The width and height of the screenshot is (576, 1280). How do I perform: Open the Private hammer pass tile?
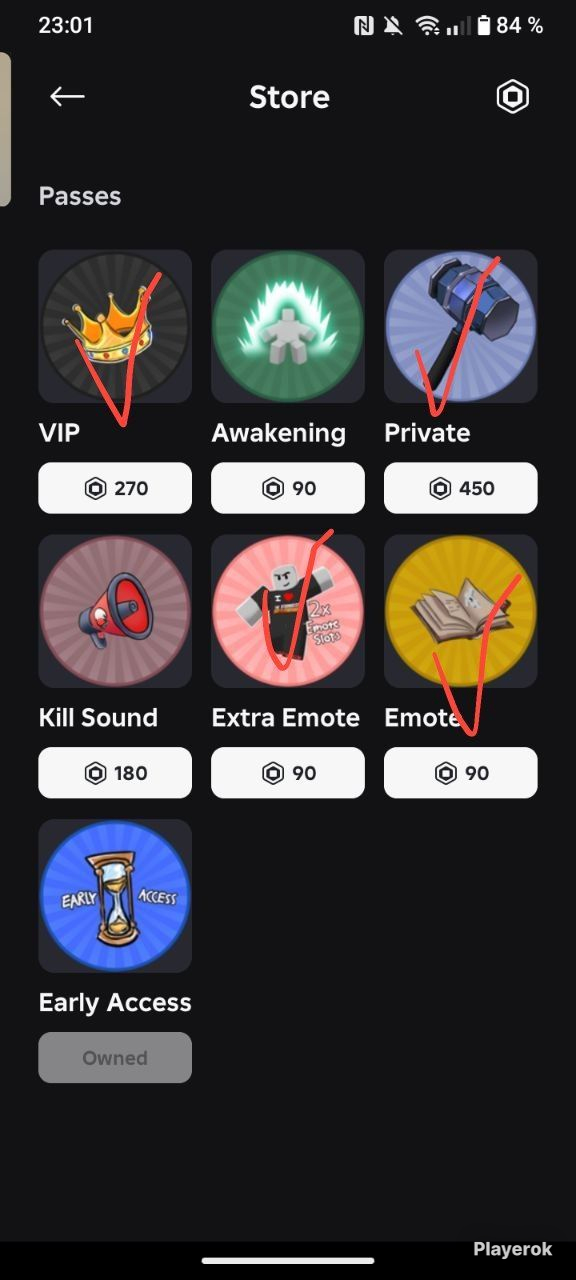[461, 326]
